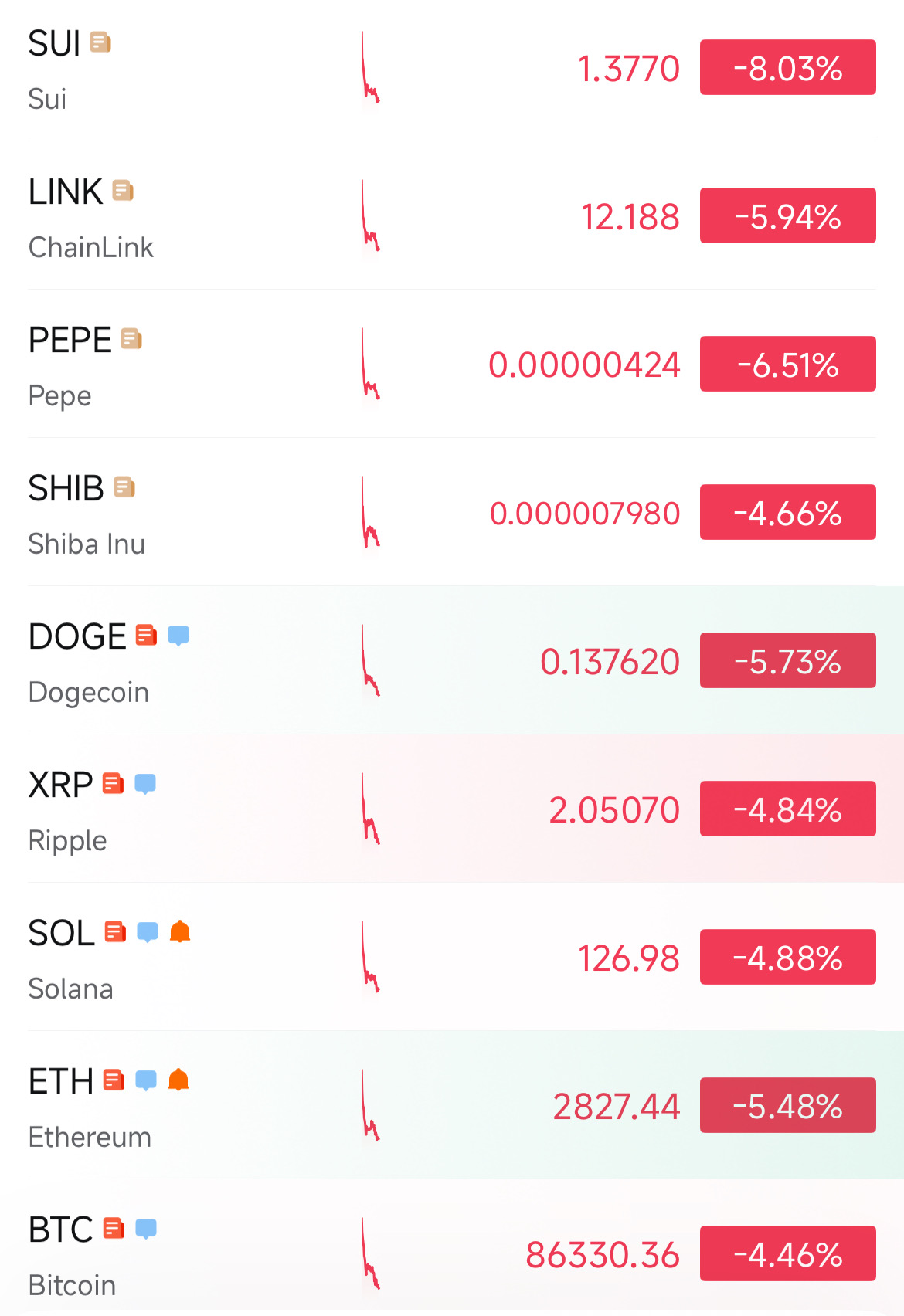Select the ChainLink entry
The image size is (904, 1316).
90,247
